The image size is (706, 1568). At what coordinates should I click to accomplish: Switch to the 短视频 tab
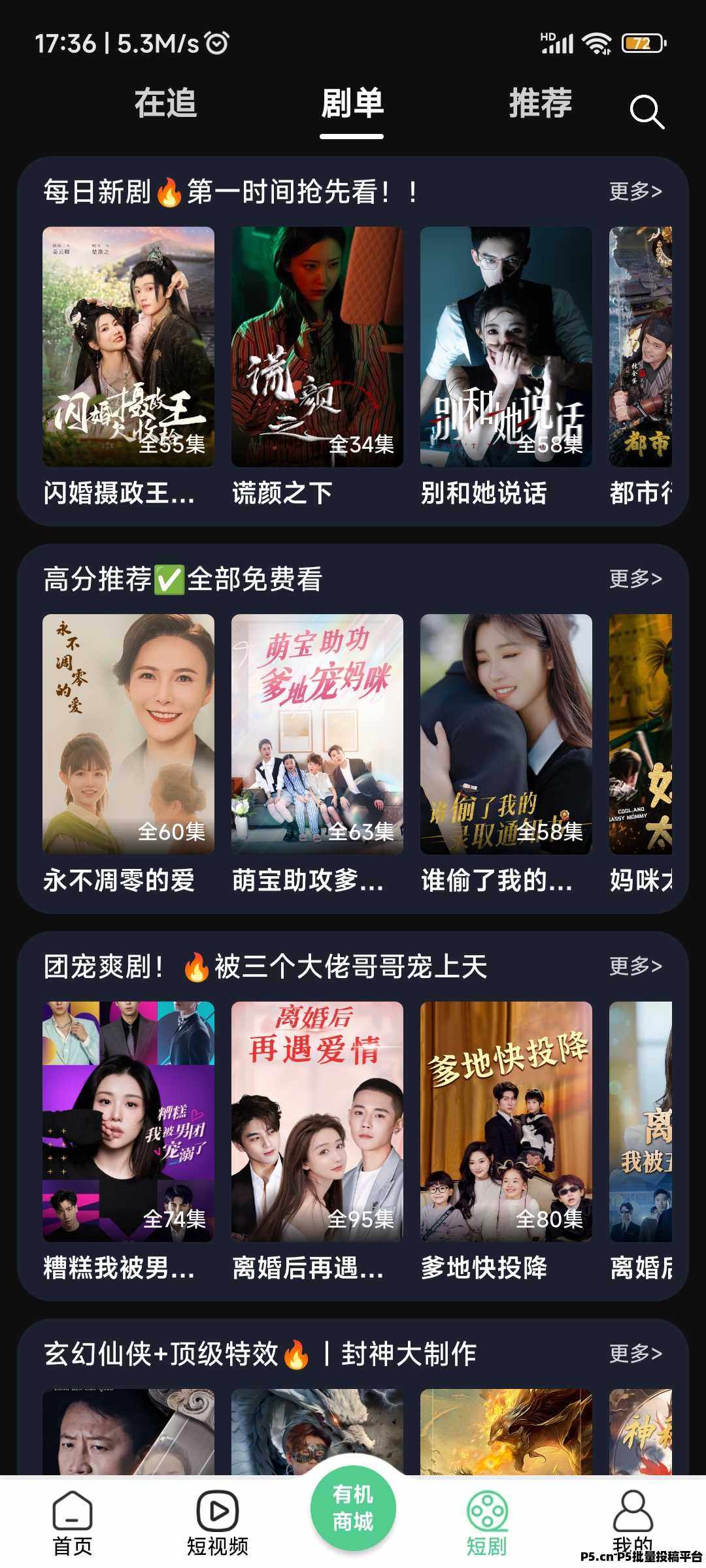(x=217, y=1524)
